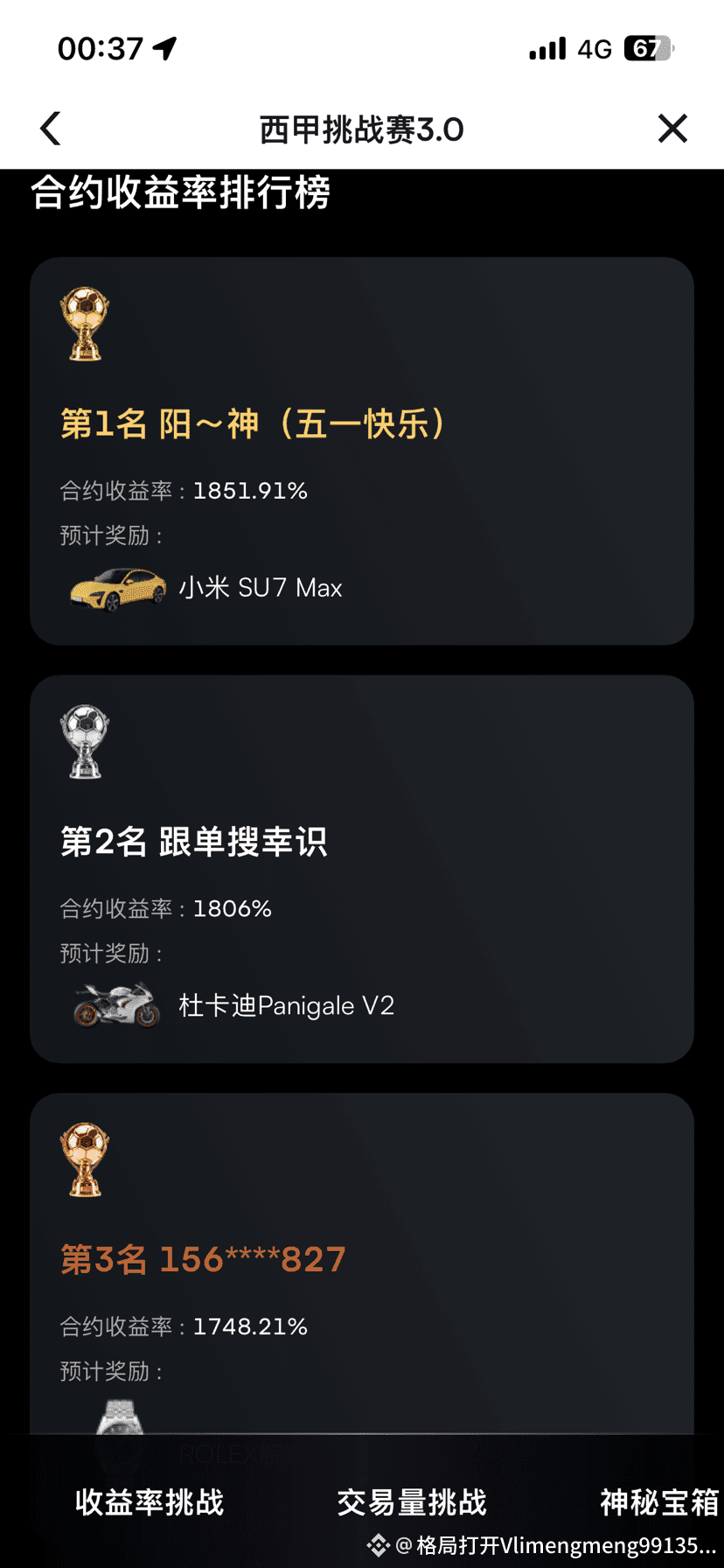Tap the 杜卡迪Panigale V2 motorcycle icon
The width and height of the screenshot is (724, 1568).
pyautogui.click(x=116, y=1005)
